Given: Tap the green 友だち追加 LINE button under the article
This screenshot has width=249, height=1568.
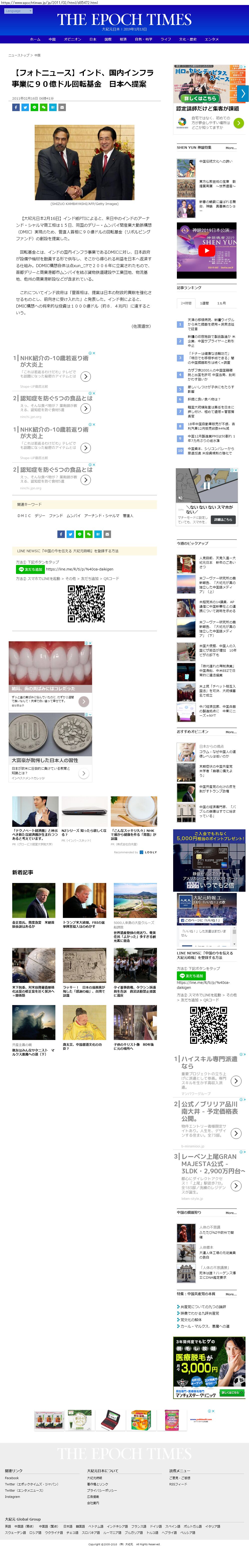Looking at the screenshot, I should [30, 569].
